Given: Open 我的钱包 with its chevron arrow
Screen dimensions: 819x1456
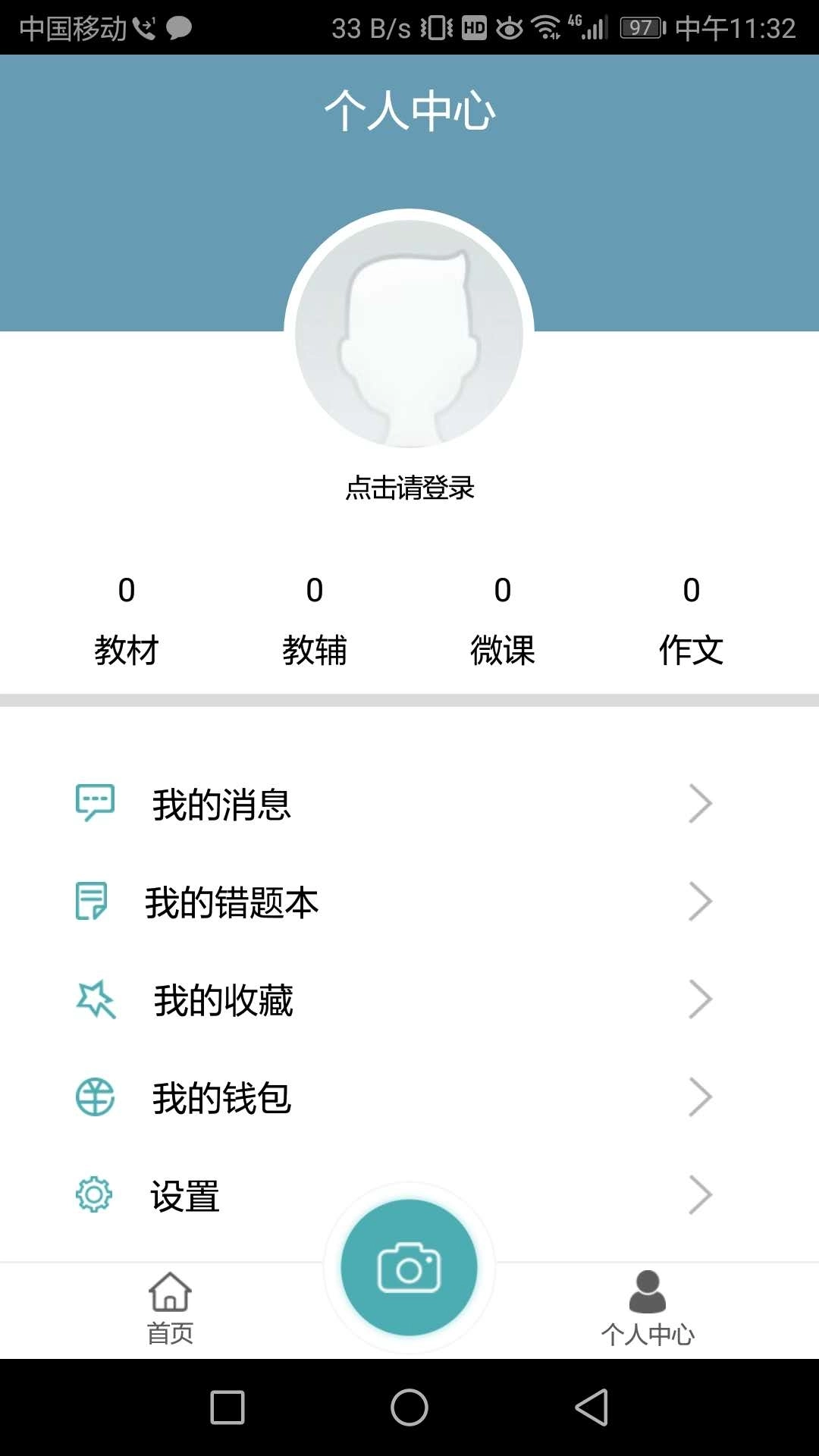Looking at the screenshot, I should pyautogui.click(x=699, y=1096).
